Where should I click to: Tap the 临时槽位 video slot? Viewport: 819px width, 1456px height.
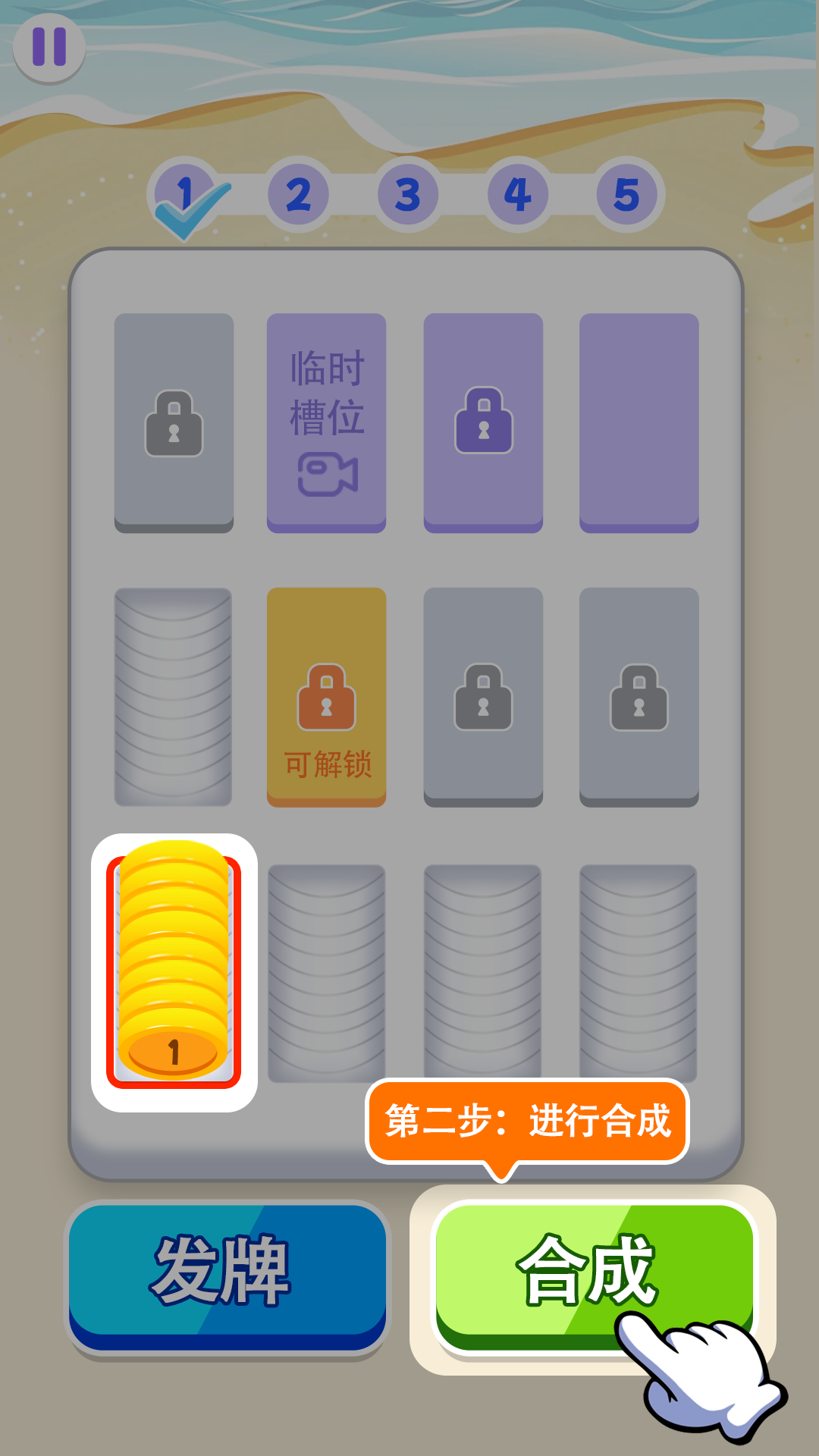(x=326, y=422)
